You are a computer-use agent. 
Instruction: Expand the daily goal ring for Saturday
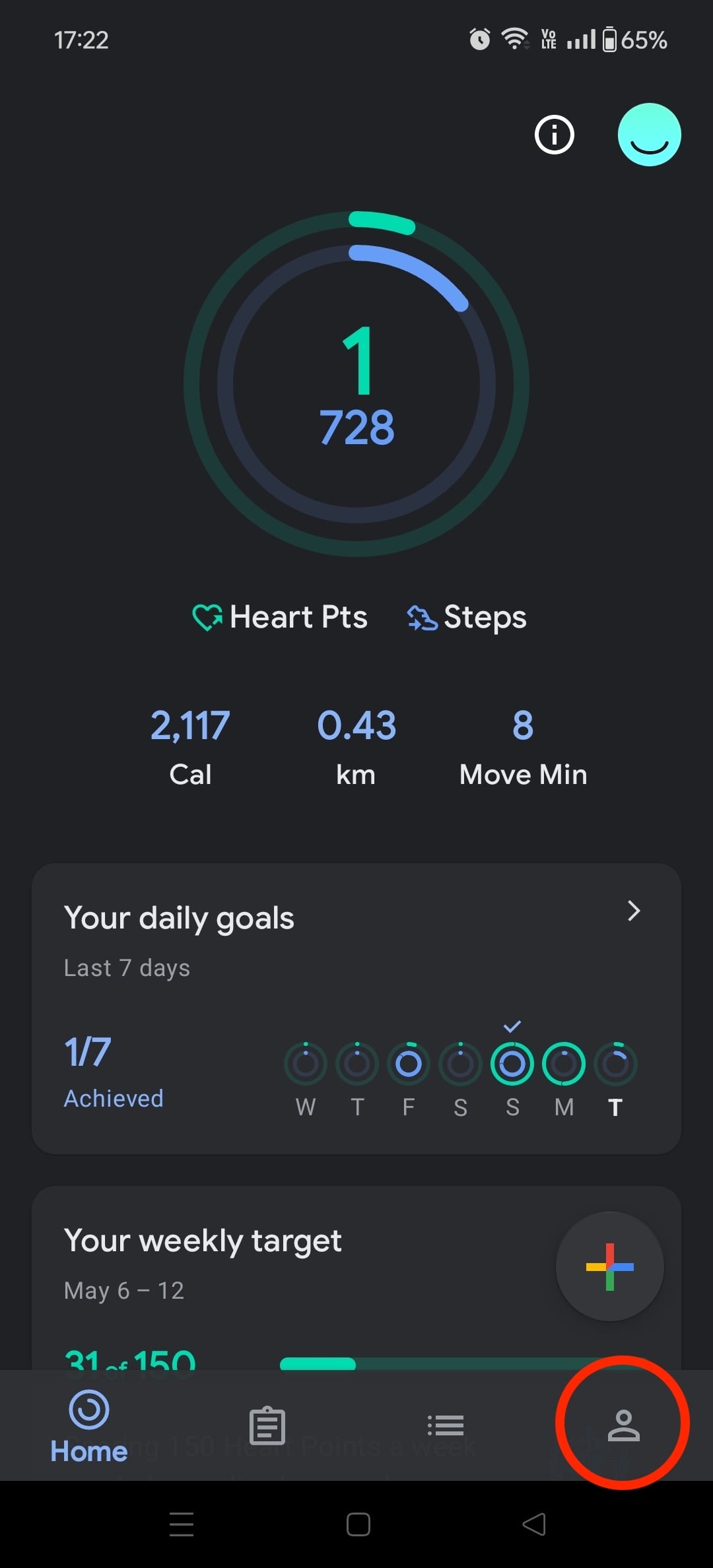[x=460, y=1062]
